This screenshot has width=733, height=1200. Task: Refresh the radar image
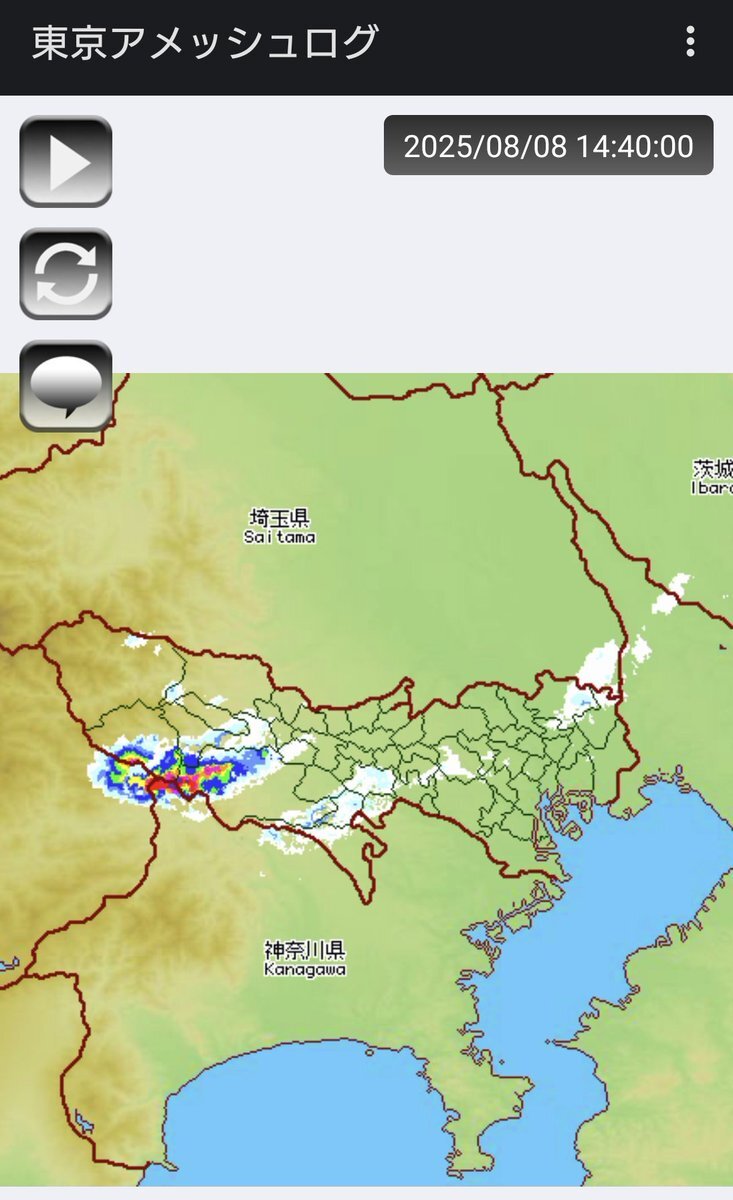point(66,274)
